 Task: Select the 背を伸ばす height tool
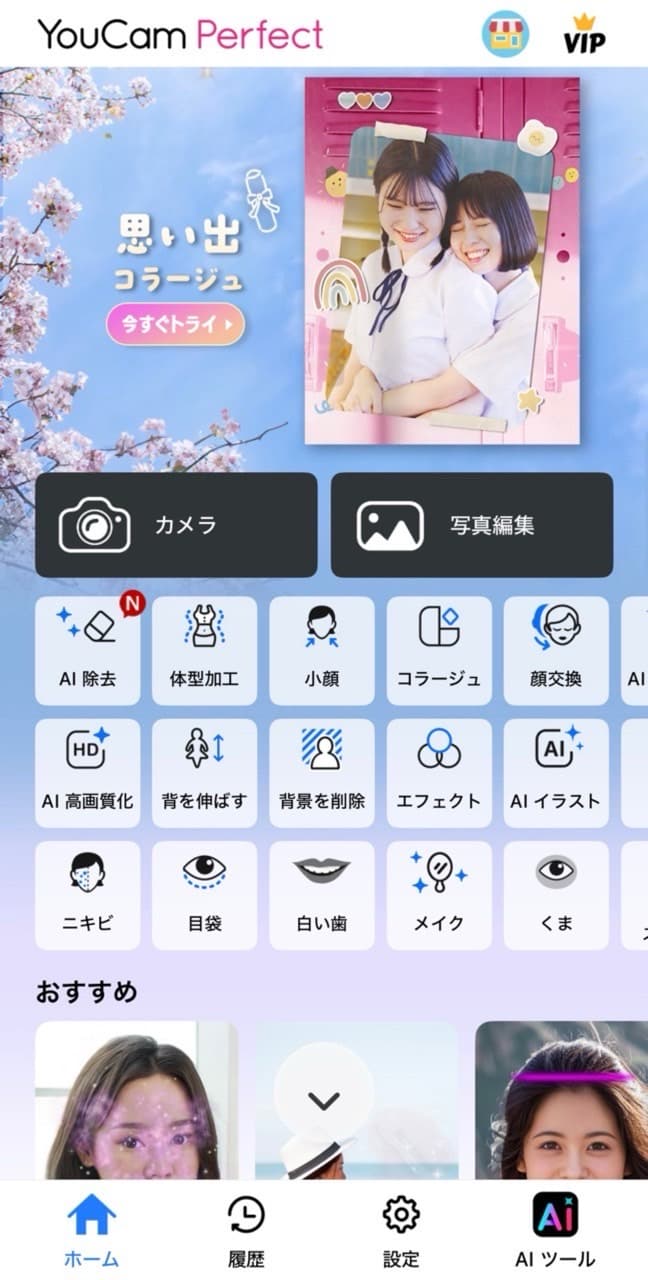(x=204, y=772)
